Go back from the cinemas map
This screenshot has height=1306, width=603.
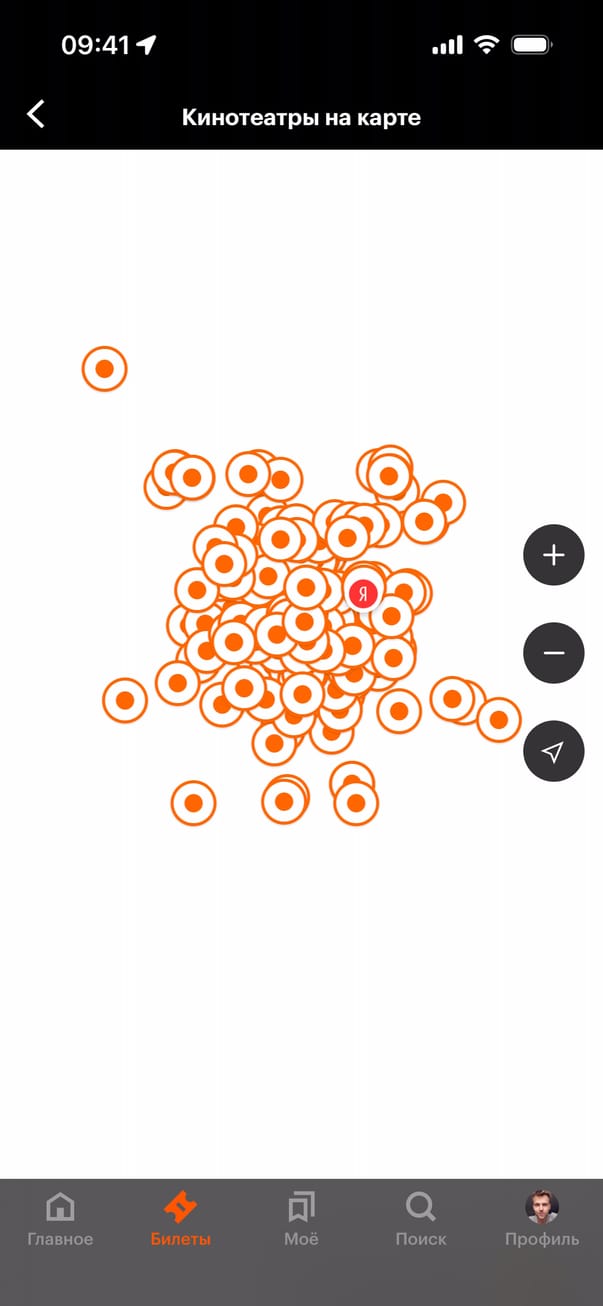pyautogui.click(x=36, y=114)
